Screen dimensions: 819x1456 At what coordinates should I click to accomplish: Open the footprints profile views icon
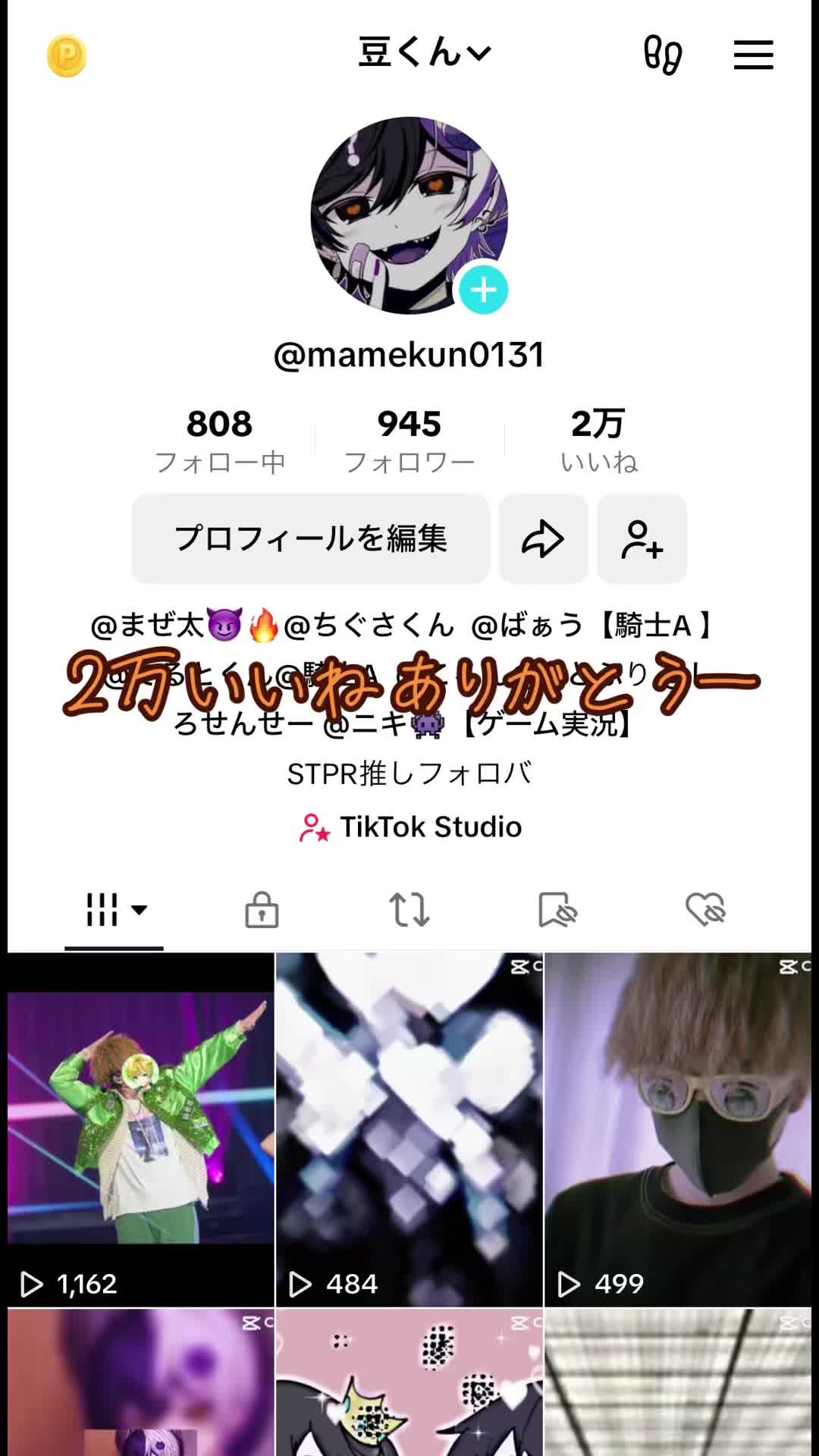tap(662, 55)
